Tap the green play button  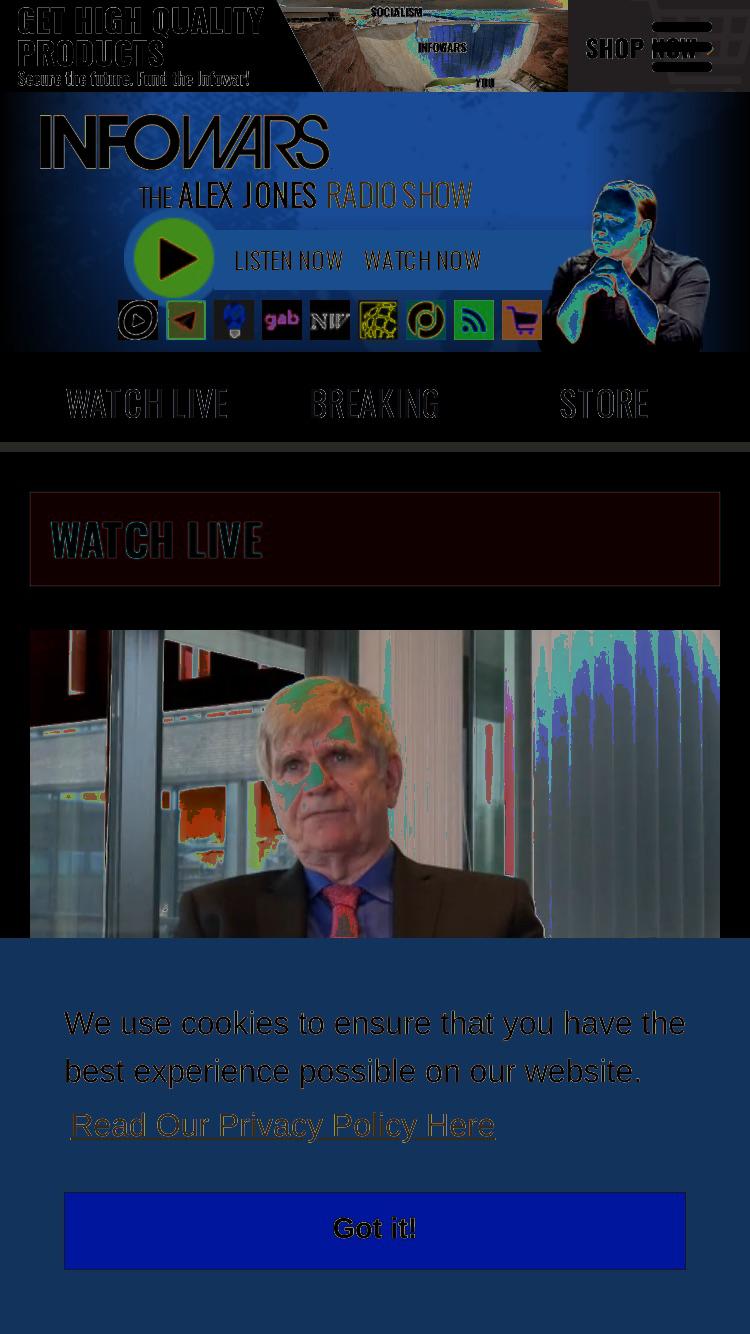174,259
